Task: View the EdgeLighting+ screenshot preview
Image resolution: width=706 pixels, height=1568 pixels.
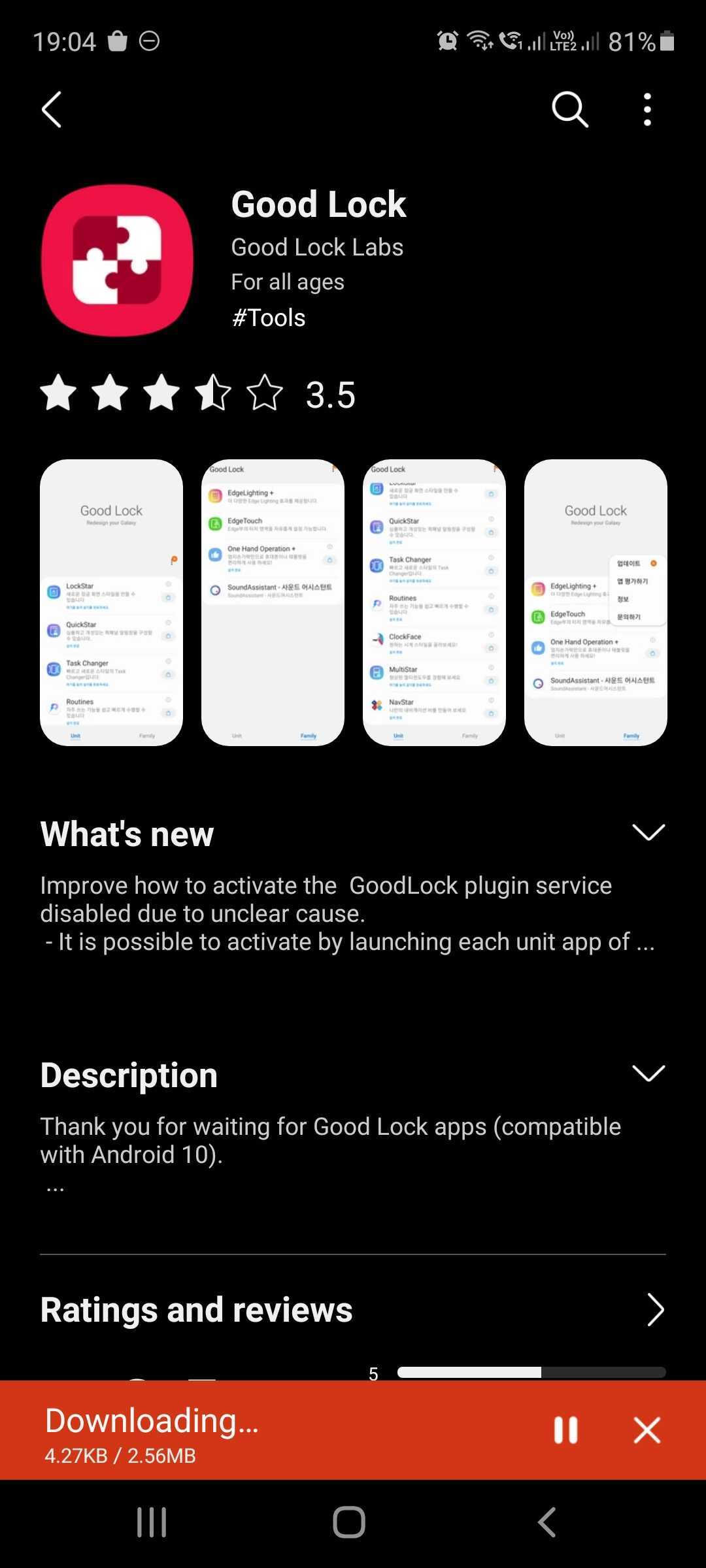Action: pyautogui.click(x=273, y=602)
